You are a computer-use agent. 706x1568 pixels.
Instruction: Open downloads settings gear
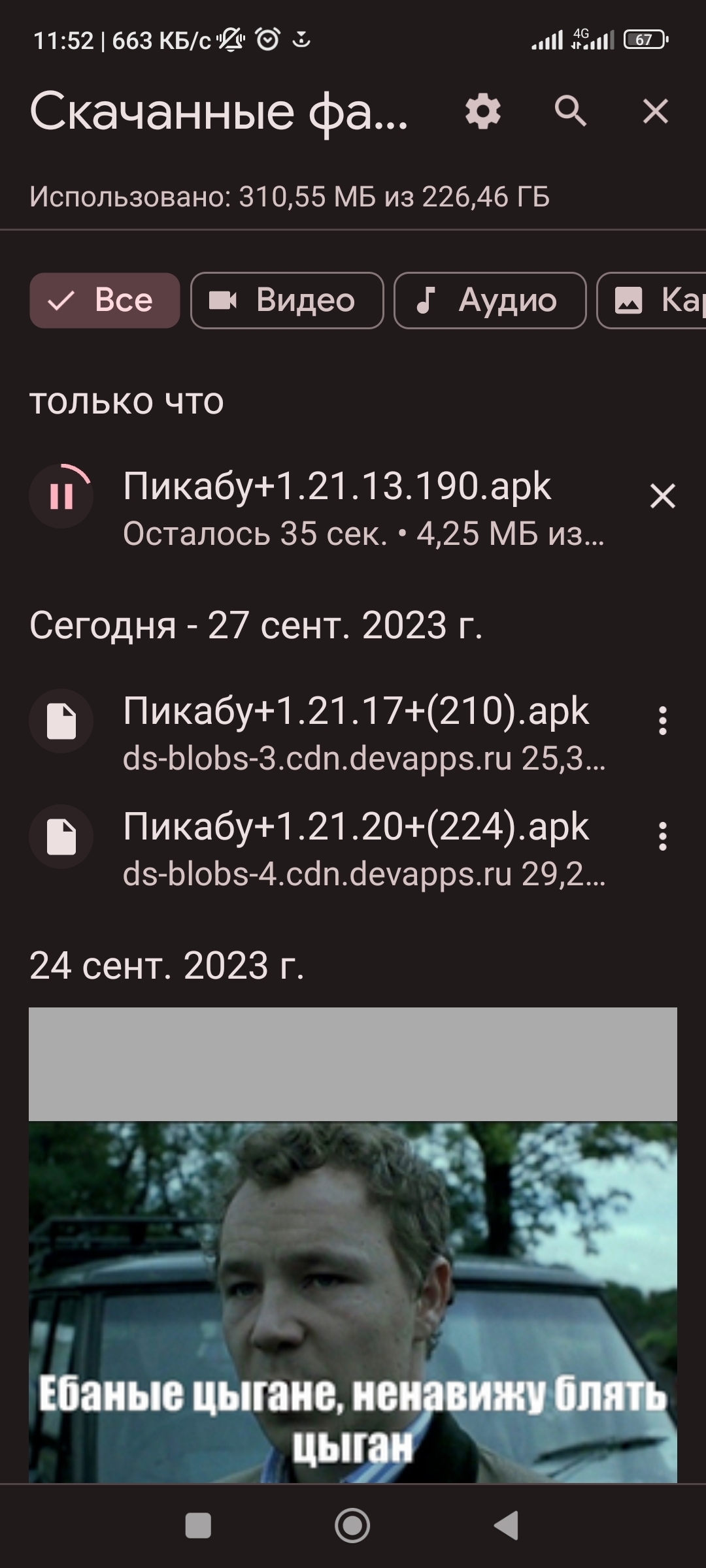[x=482, y=111]
